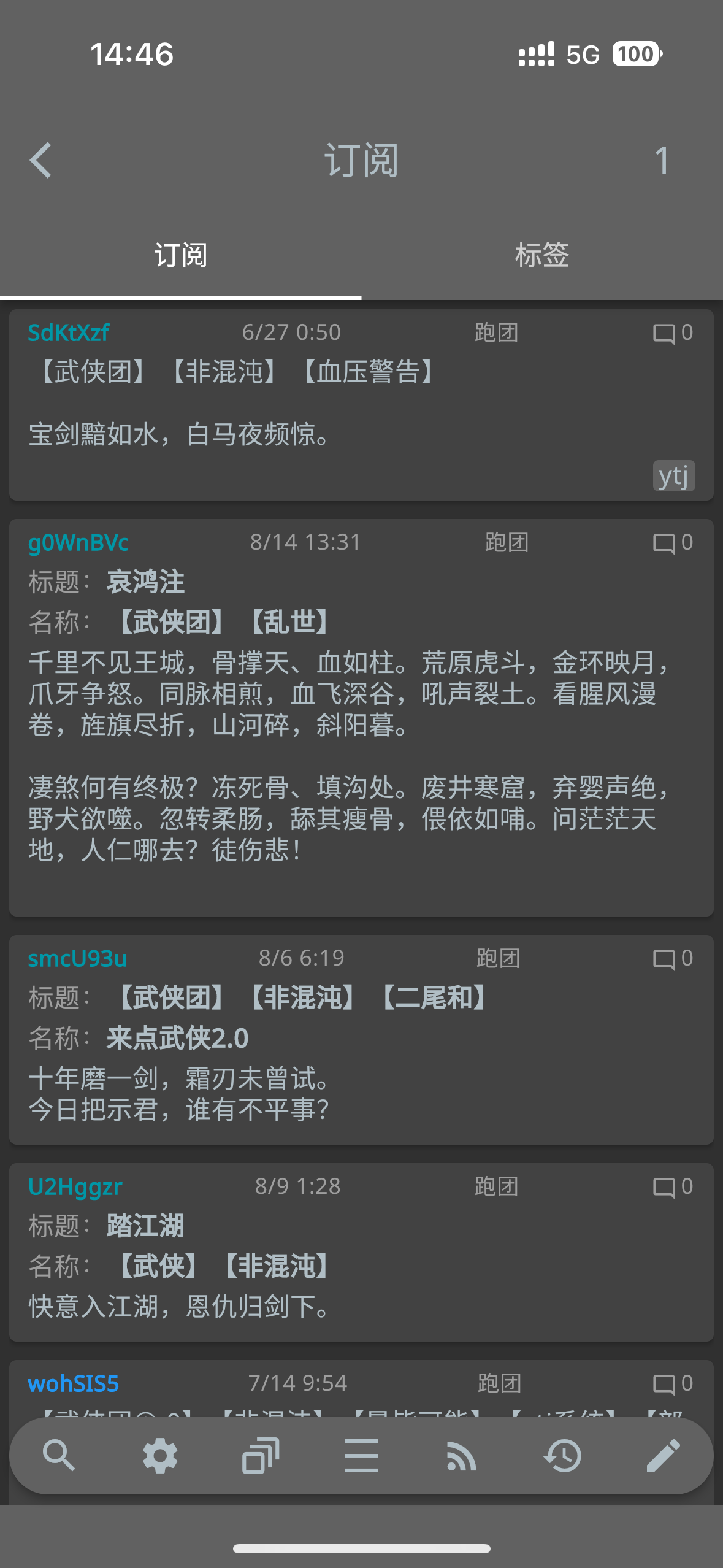Select the 订阅 tab
The width and height of the screenshot is (723, 1568).
click(180, 255)
